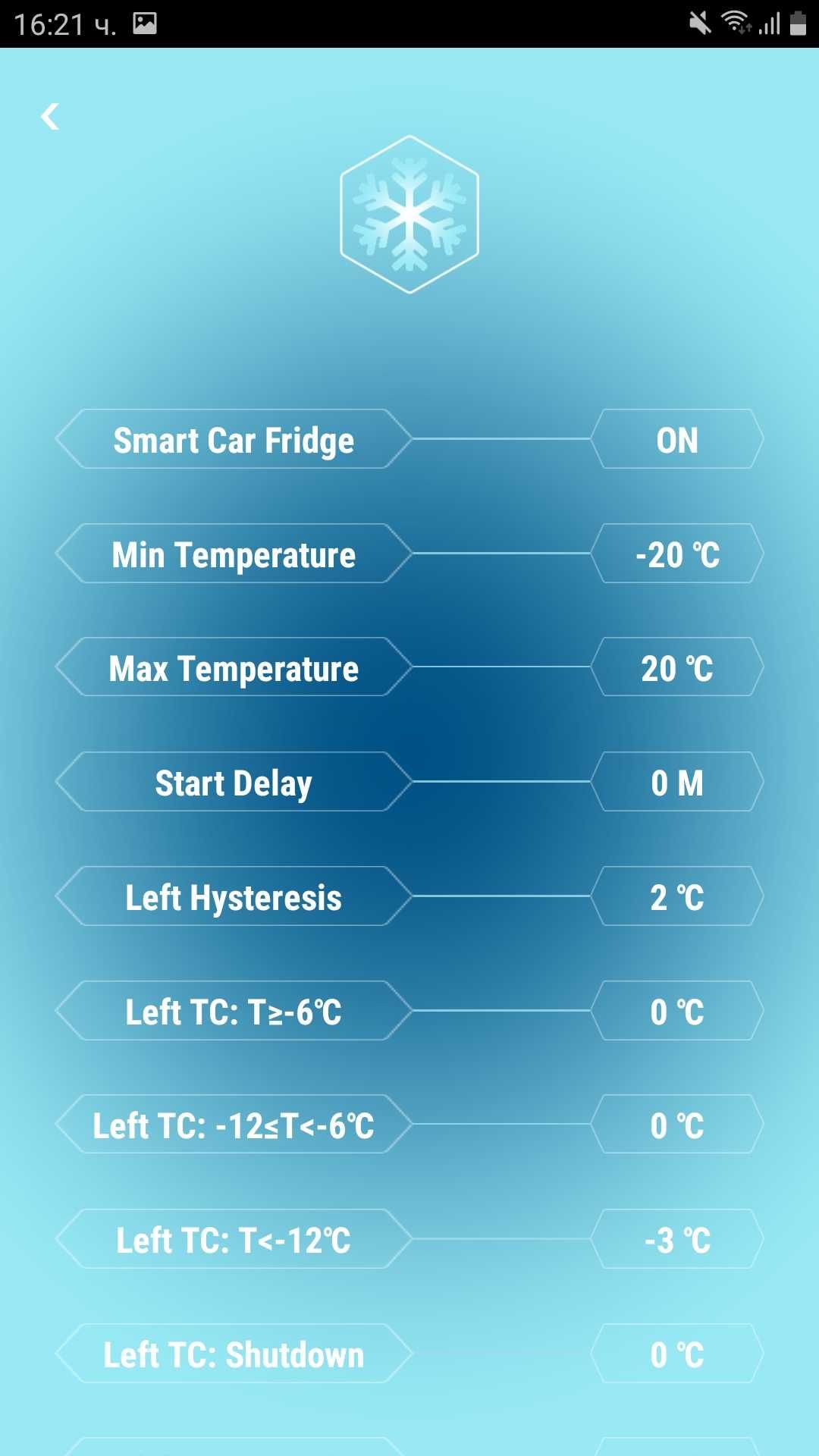Toggle the Smart Car Fridge ON value
819x1456 pixels.
click(x=676, y=440)
